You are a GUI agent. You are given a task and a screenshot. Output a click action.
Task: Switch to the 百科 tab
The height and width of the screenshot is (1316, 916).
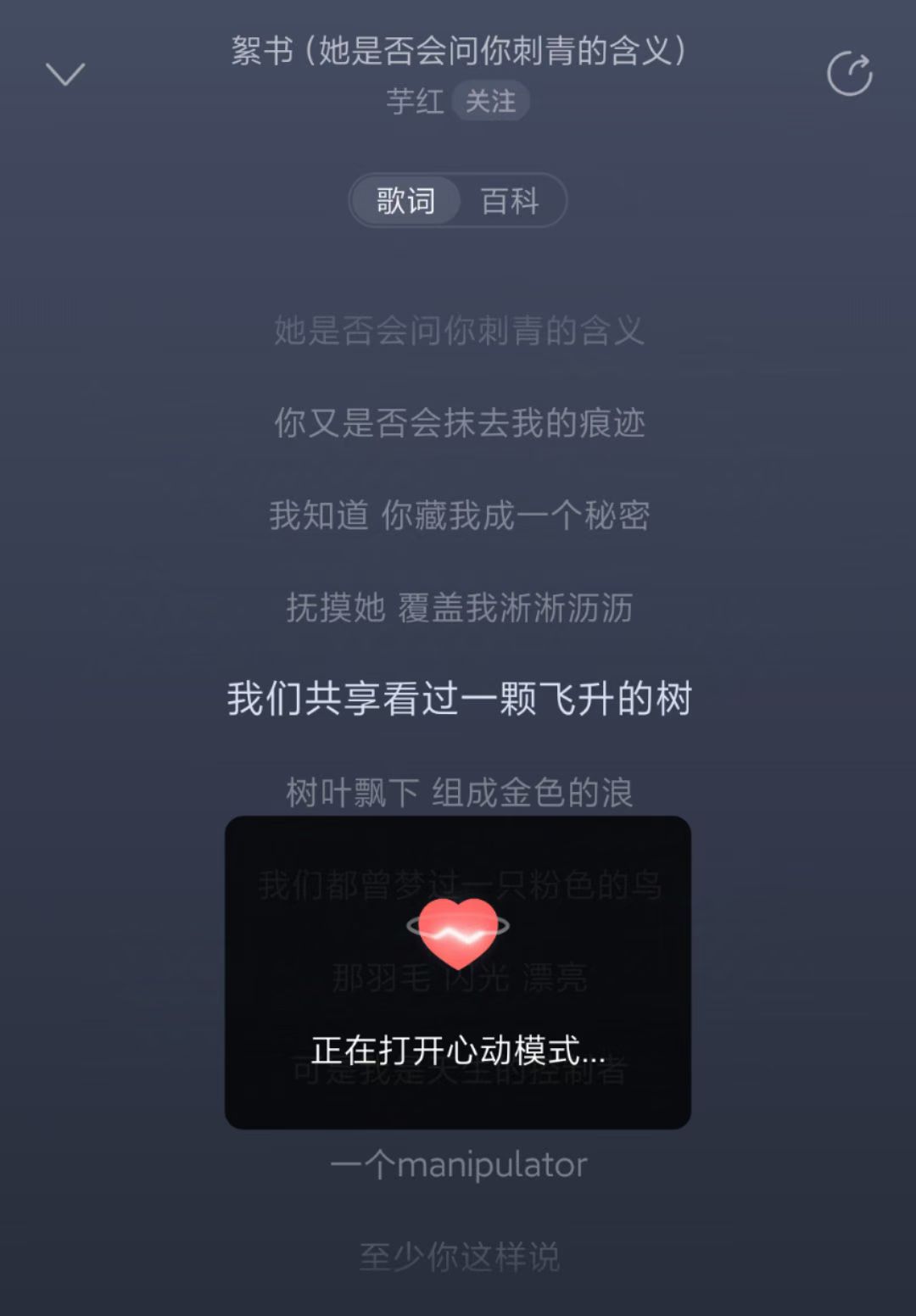510,201
